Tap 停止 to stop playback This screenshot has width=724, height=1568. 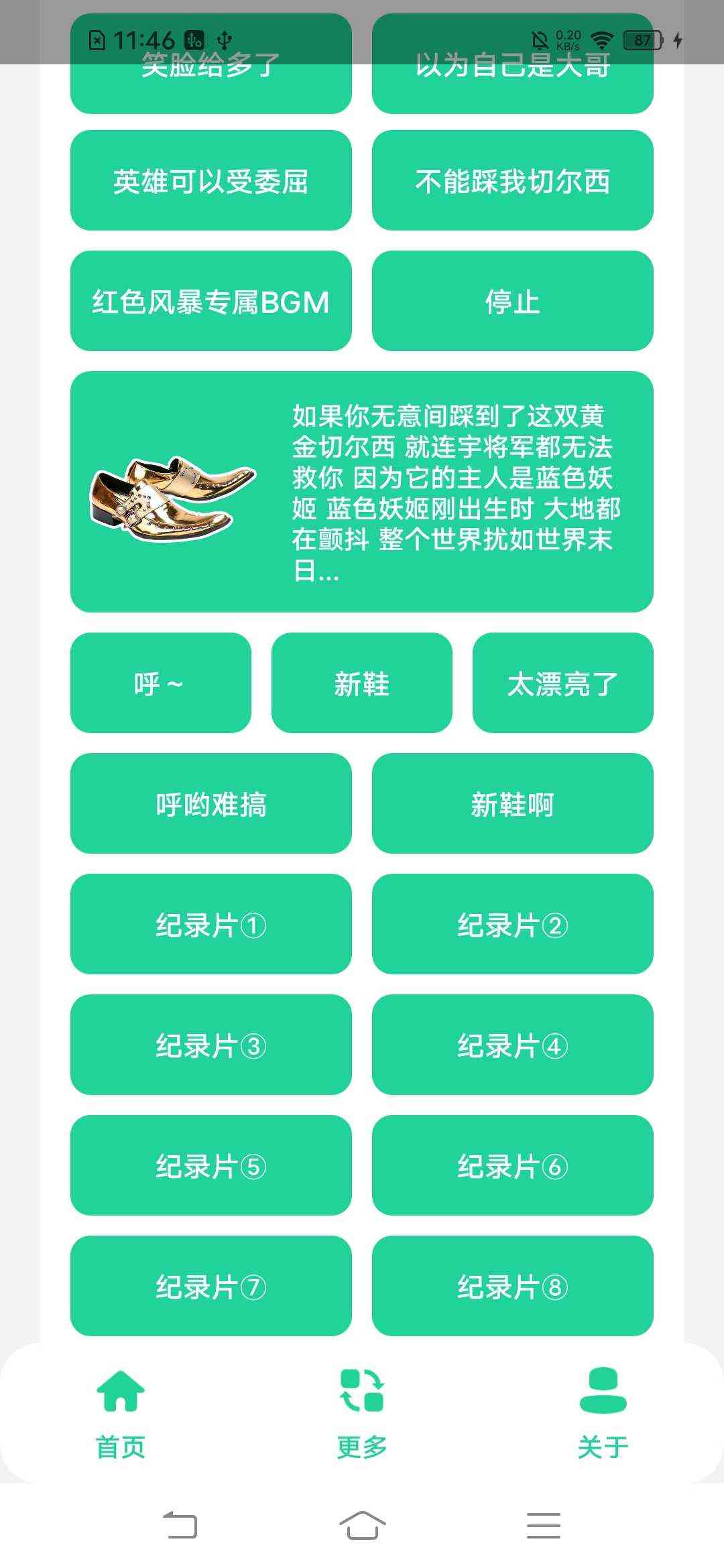point(513,301)
